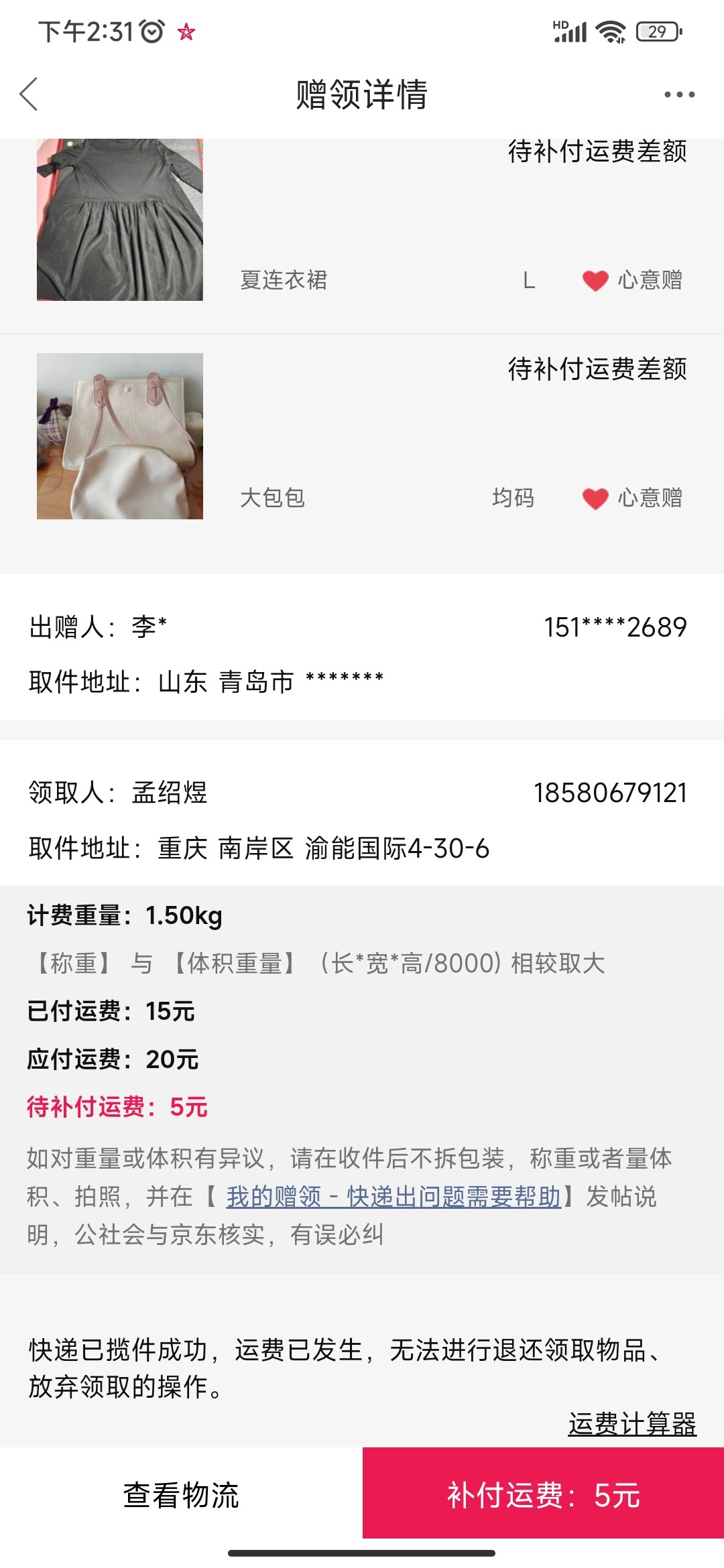Open the three-dot overflow menu
The height and width of the screenshot is (1568, 724).
tap(679, 94)
